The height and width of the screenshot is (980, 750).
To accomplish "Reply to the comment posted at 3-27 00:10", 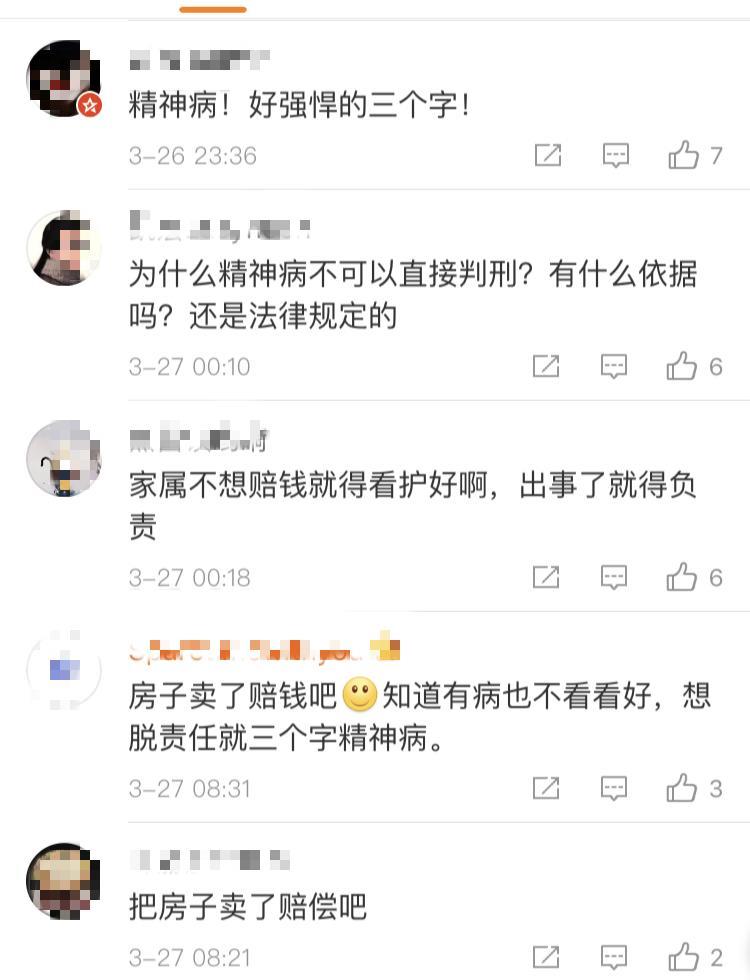I will (x=614, y=366).
